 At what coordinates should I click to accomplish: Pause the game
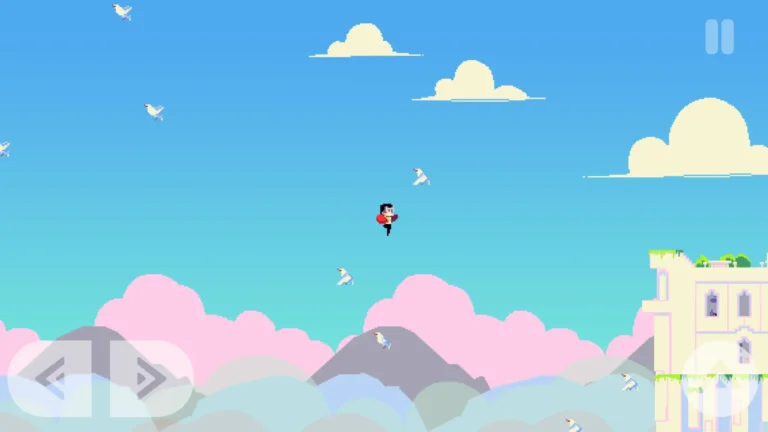pos(719,37)
